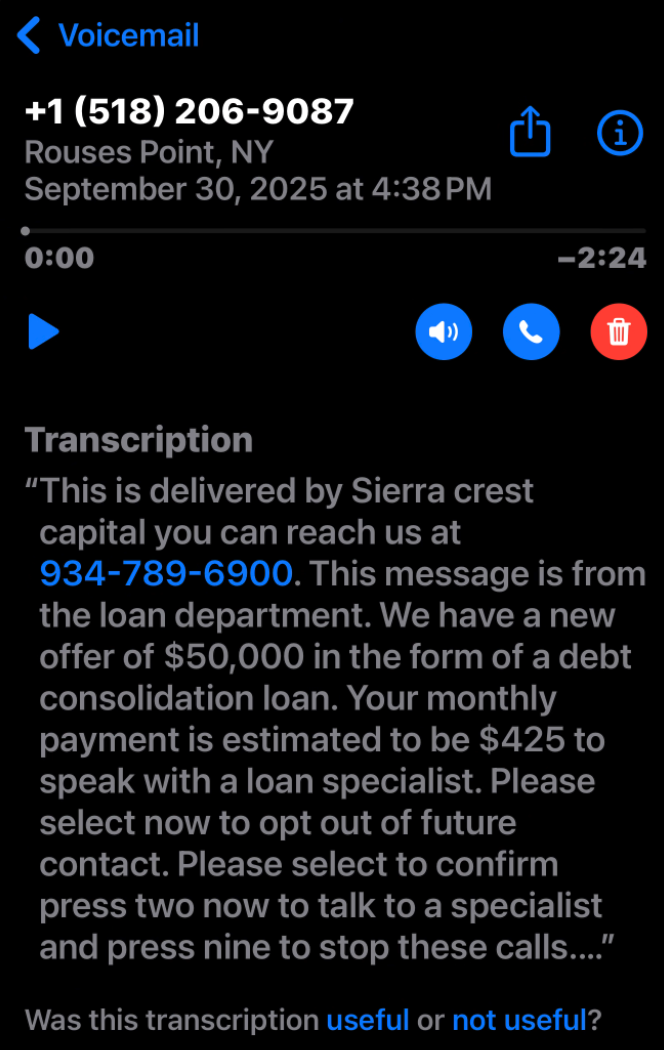Delete this voicemail
The image size is (664, 1050).
click(619, 331)
